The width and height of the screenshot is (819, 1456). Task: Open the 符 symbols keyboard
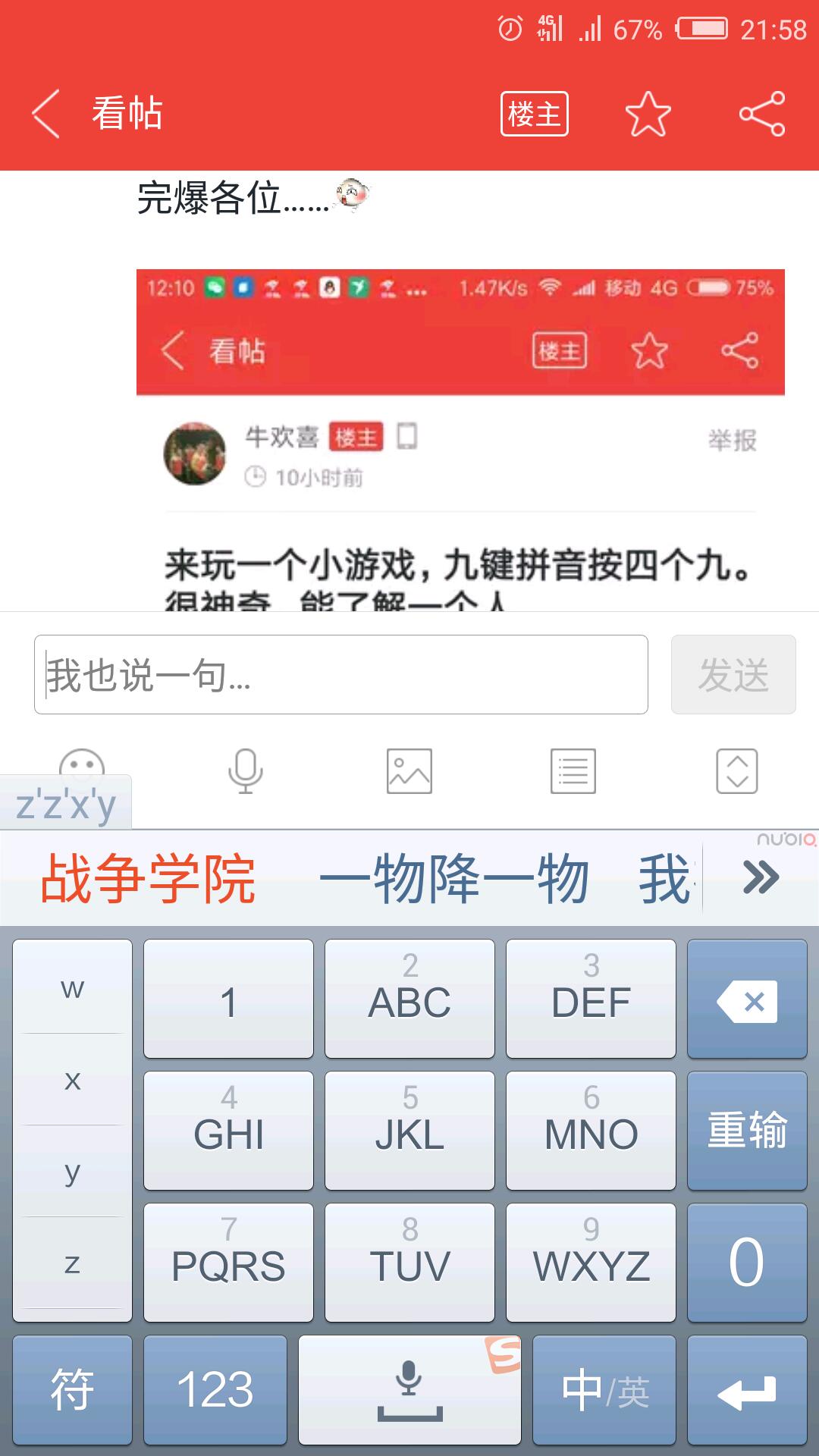point(72,1390)
